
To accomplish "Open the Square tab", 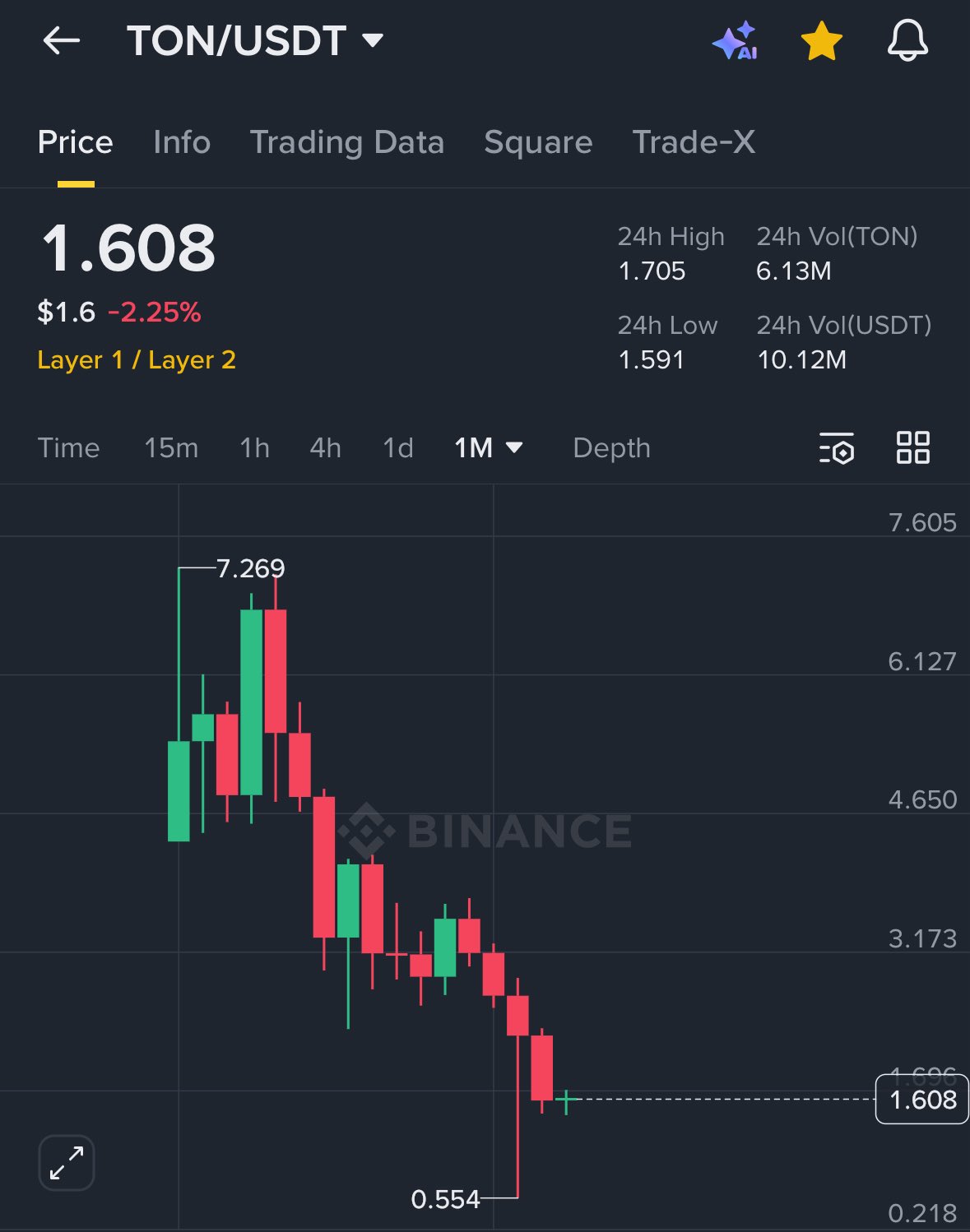I will 538,142.
